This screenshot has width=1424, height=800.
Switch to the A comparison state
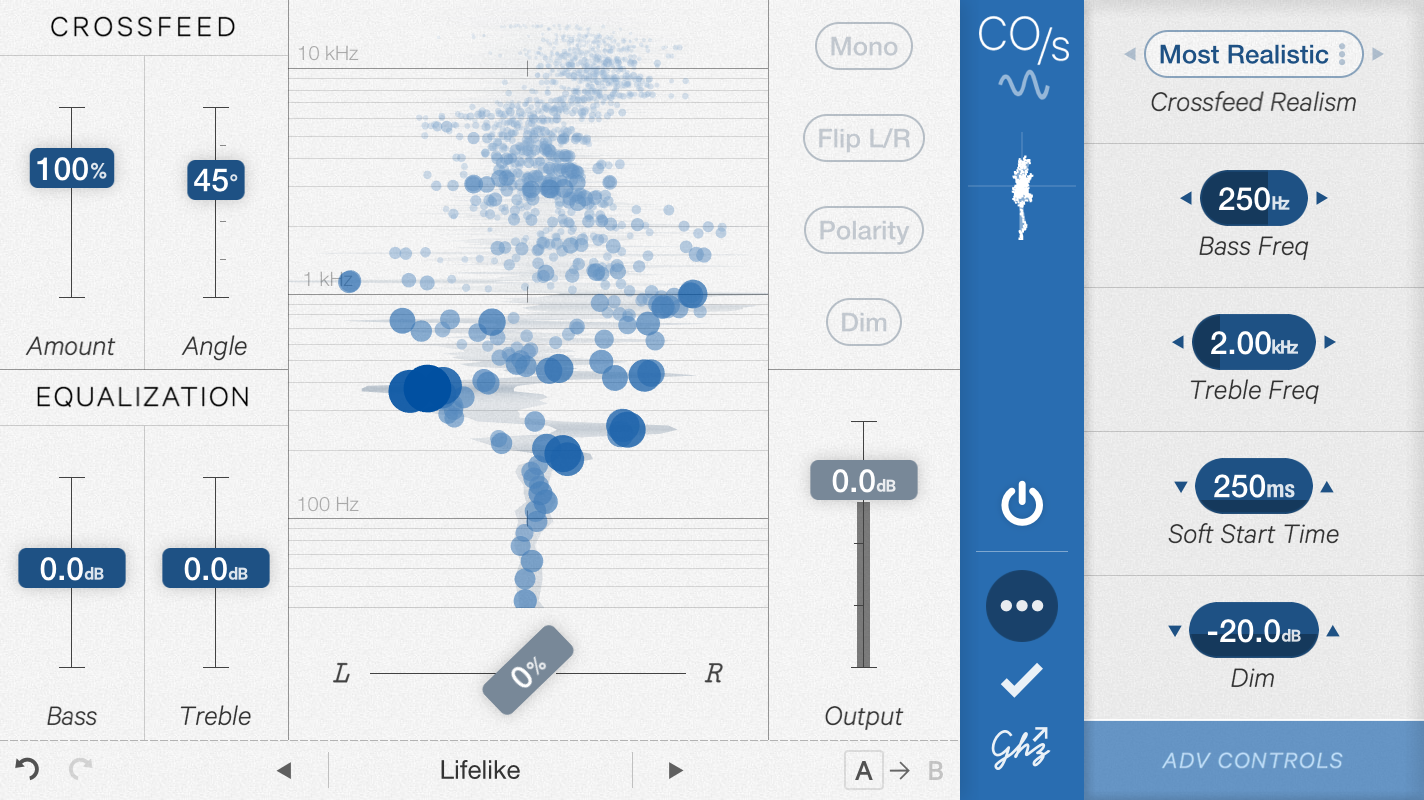tap(864, 770)
